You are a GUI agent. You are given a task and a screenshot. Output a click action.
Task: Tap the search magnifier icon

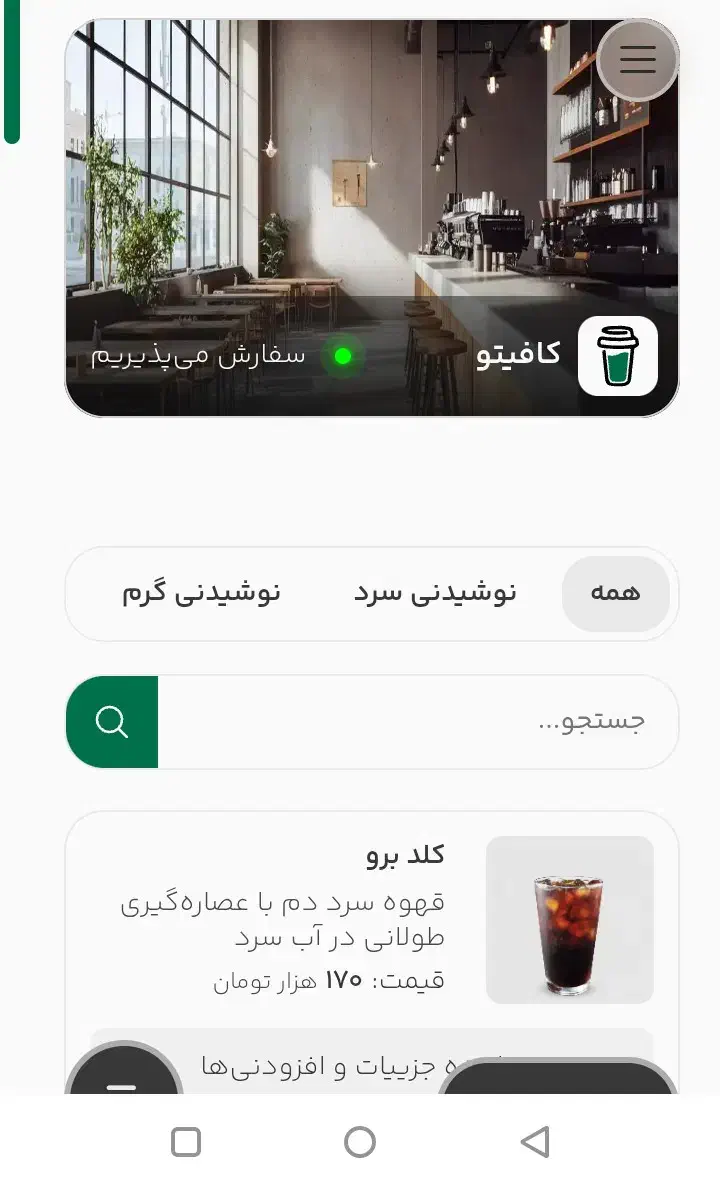click(x=111, y=721)
